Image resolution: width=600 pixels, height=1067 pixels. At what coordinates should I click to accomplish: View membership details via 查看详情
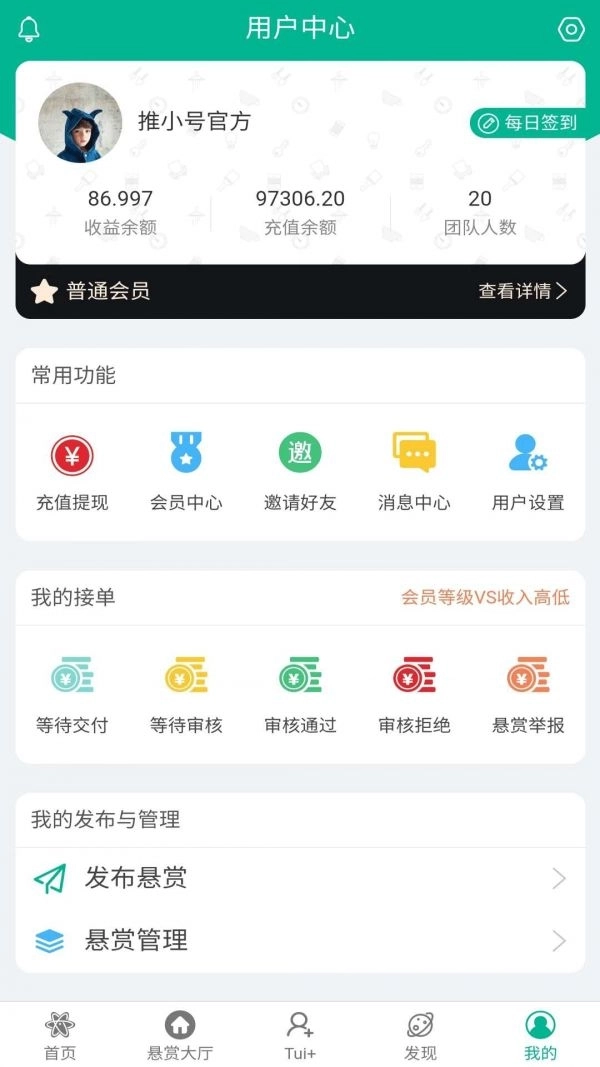(522, 291)
